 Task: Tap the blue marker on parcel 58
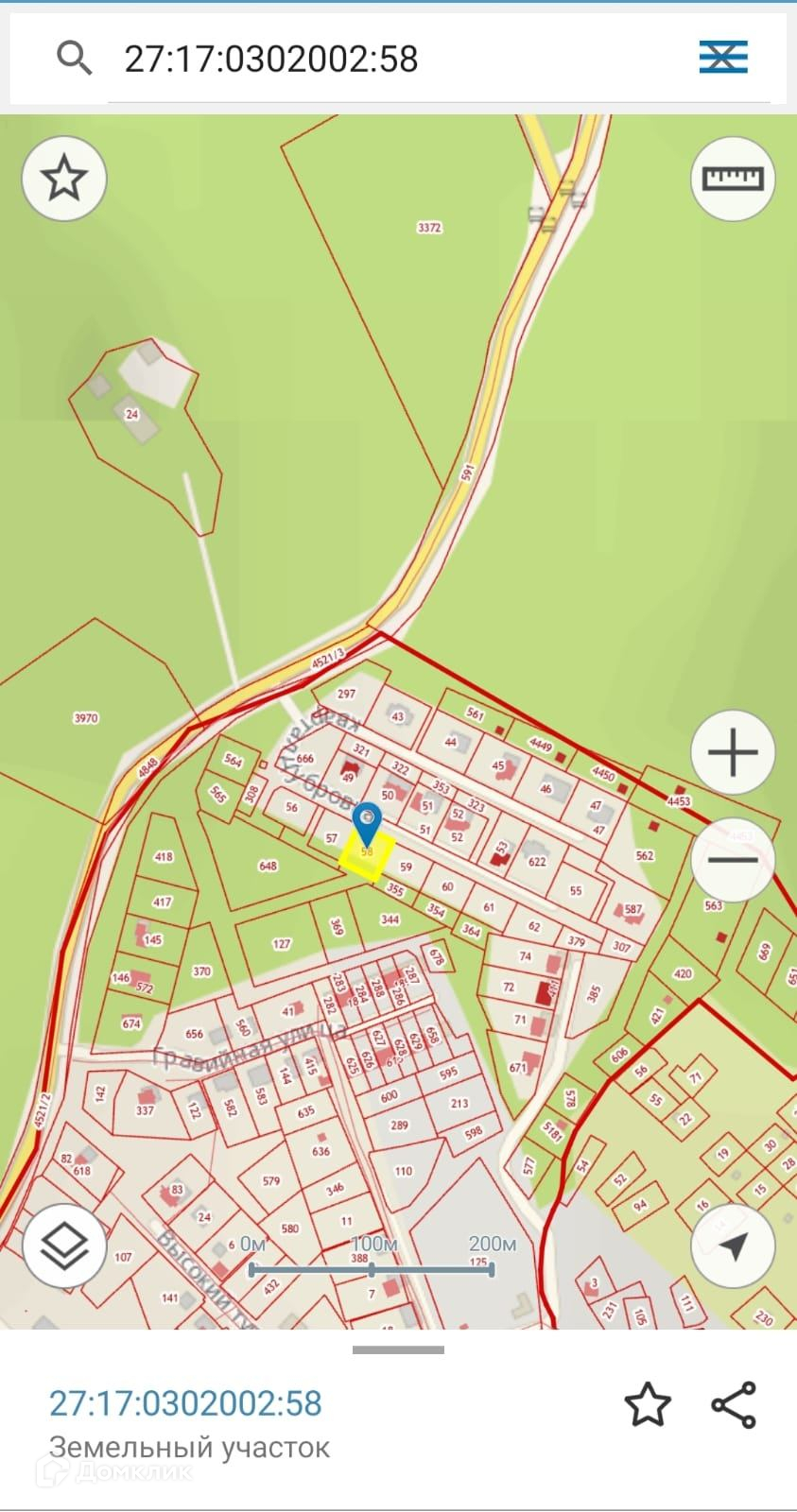point(366,822)
